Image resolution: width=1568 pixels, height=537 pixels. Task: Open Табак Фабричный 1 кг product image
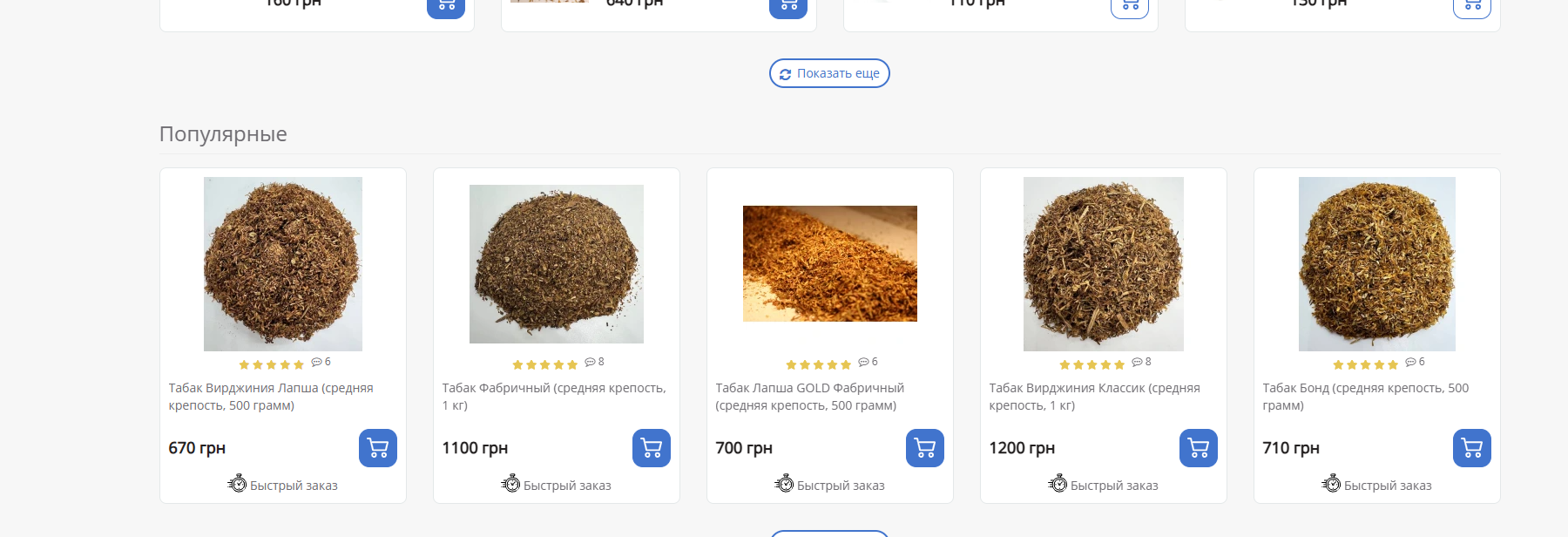click(556, 263)
